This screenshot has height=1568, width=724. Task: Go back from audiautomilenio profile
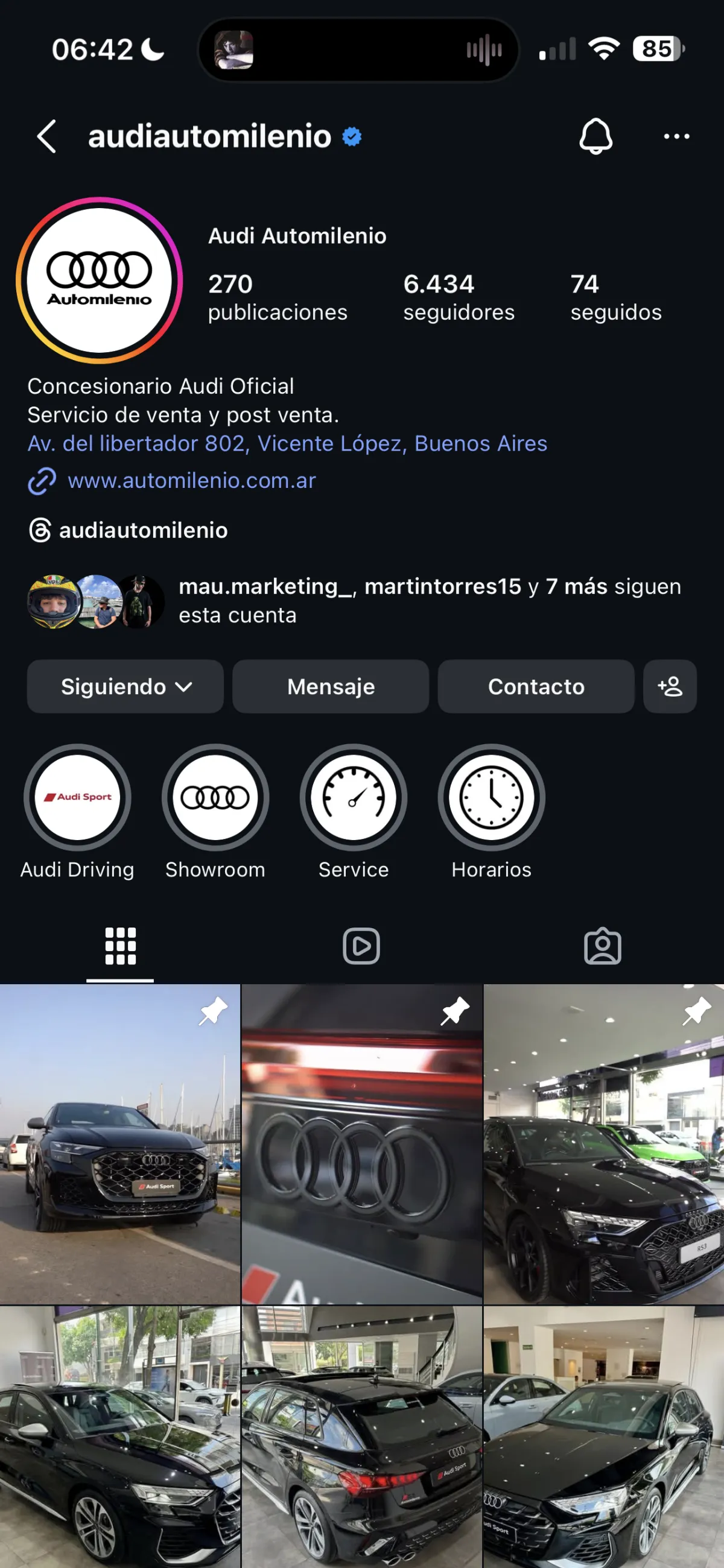click(x=46, y=136)
